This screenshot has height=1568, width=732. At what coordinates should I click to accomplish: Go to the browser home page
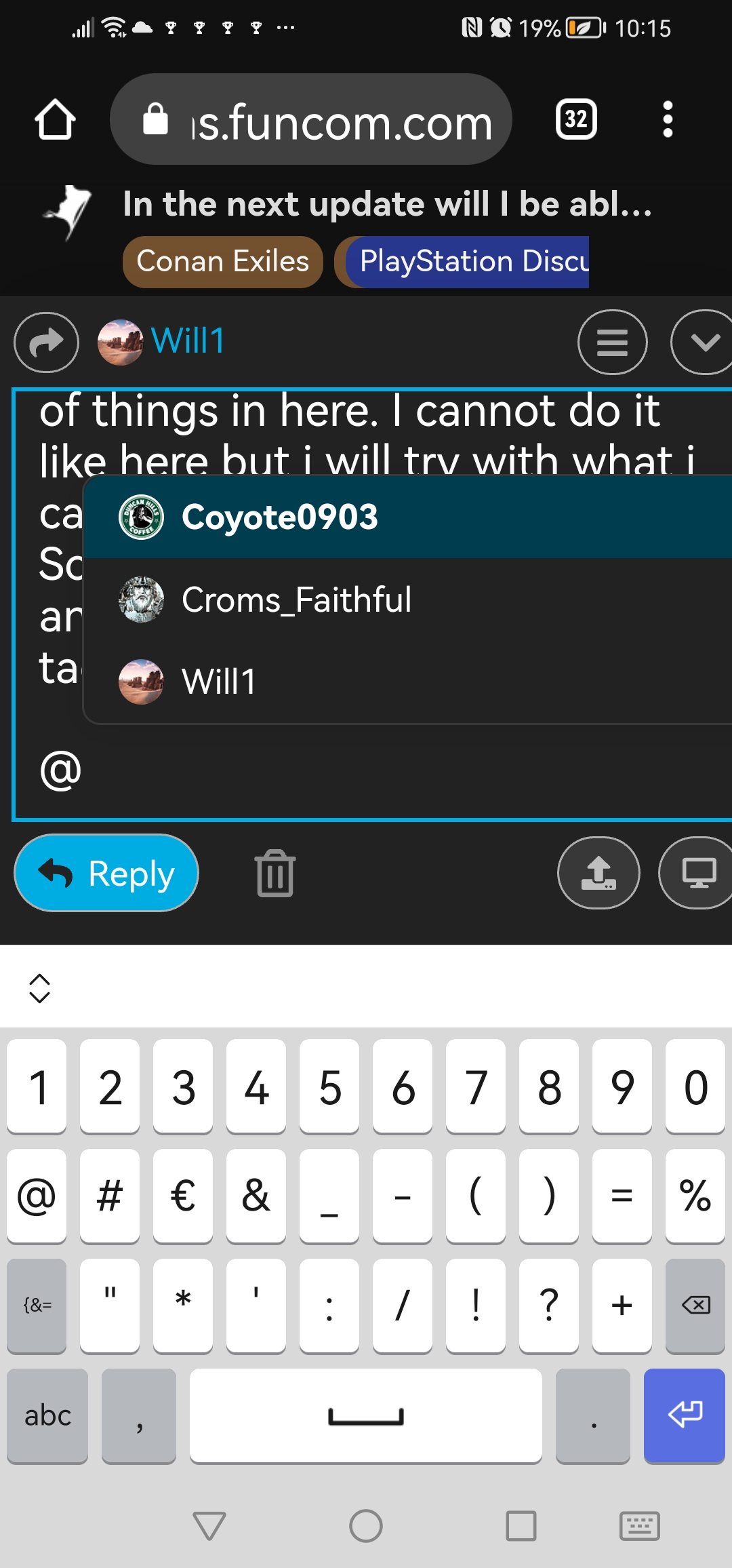click(55, 120)
